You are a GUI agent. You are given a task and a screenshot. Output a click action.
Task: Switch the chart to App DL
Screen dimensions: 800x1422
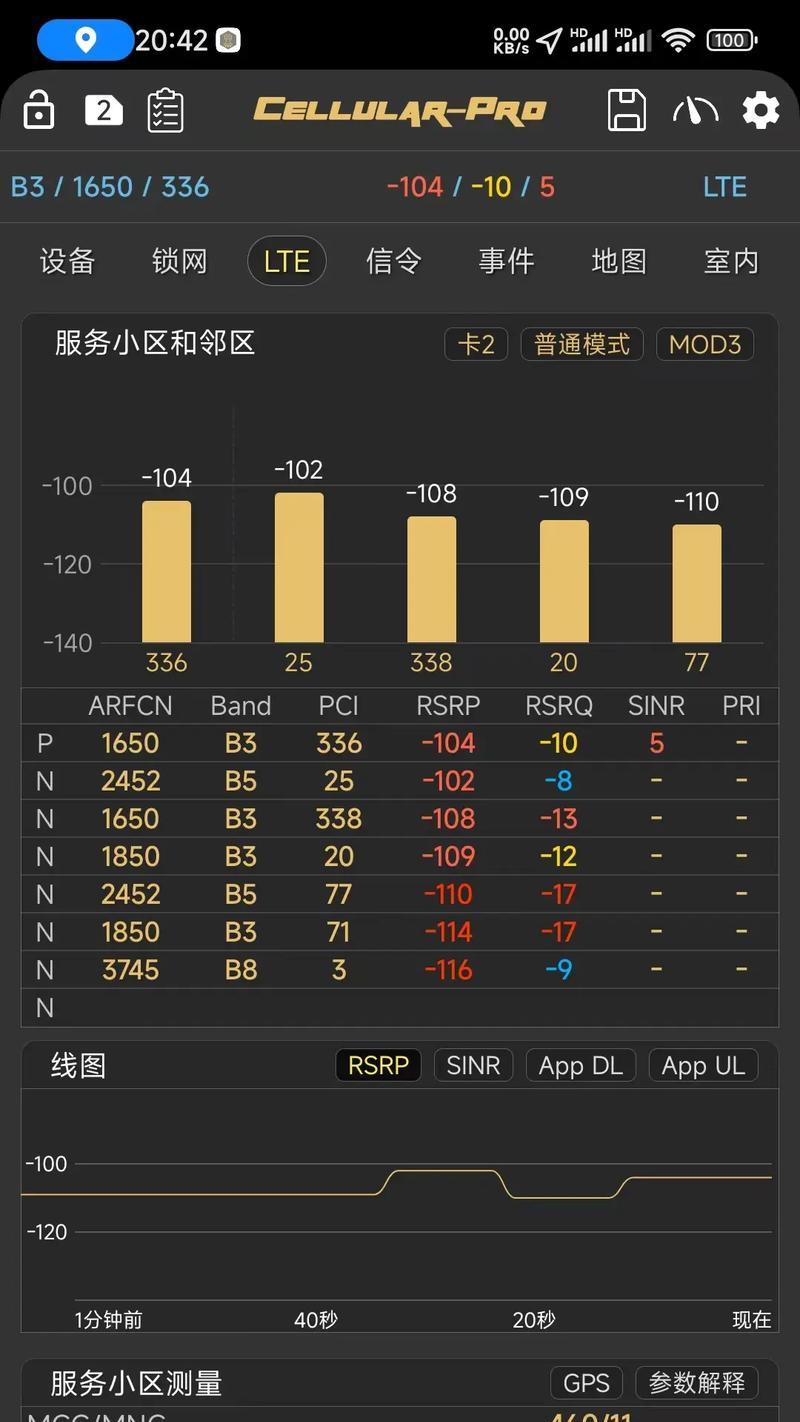coord(581,1065)
